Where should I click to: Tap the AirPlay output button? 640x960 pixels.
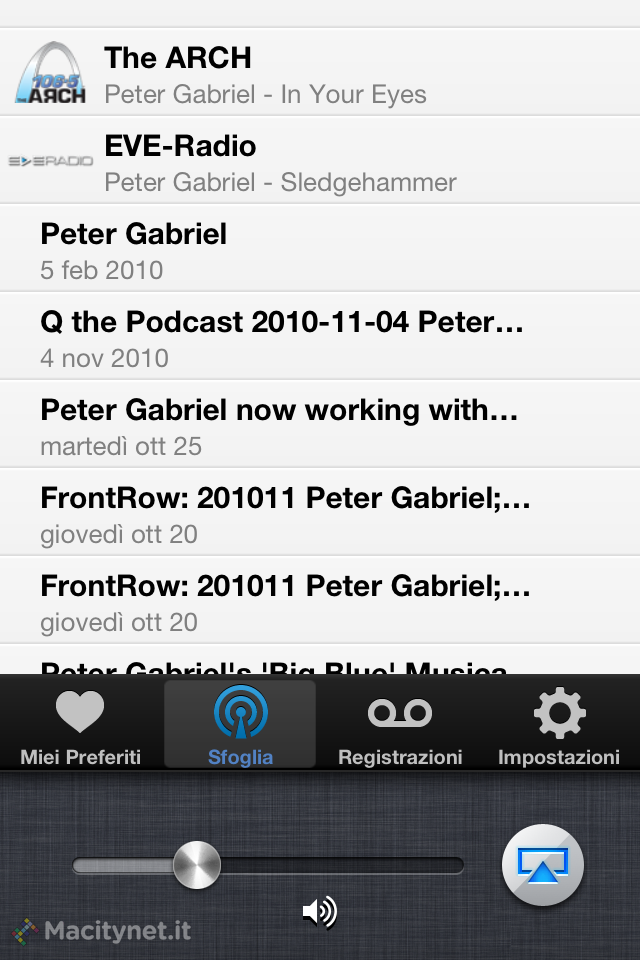coord(542,865)
